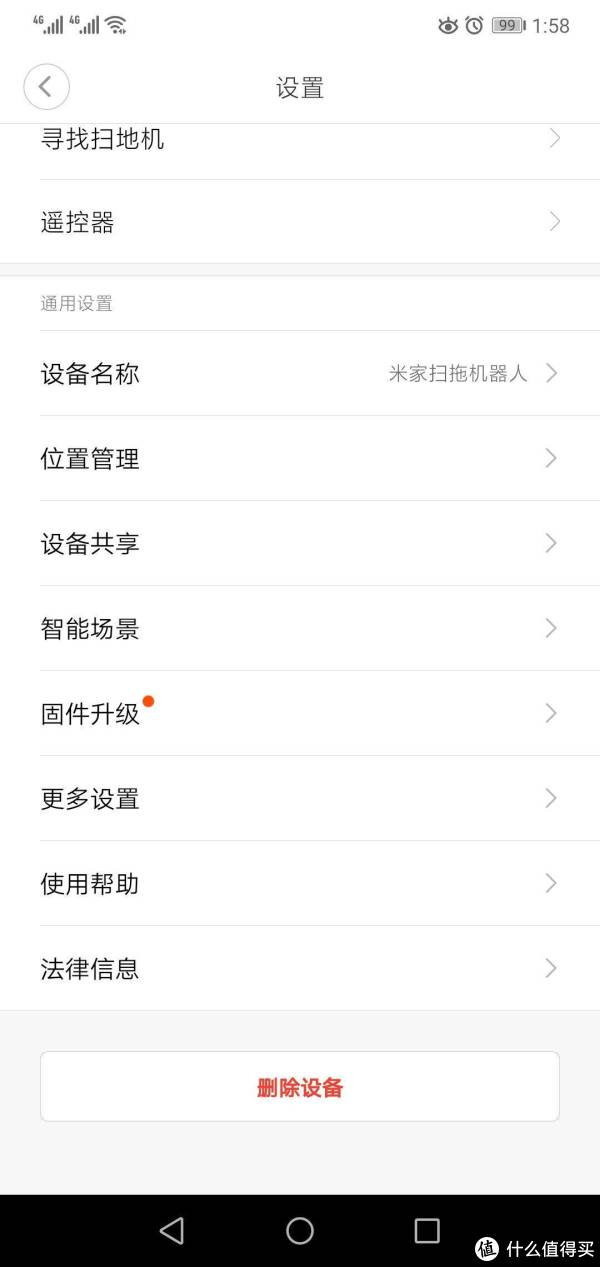Open the system recent apps button
600x1267 pixels.
tap(427, 1230)
